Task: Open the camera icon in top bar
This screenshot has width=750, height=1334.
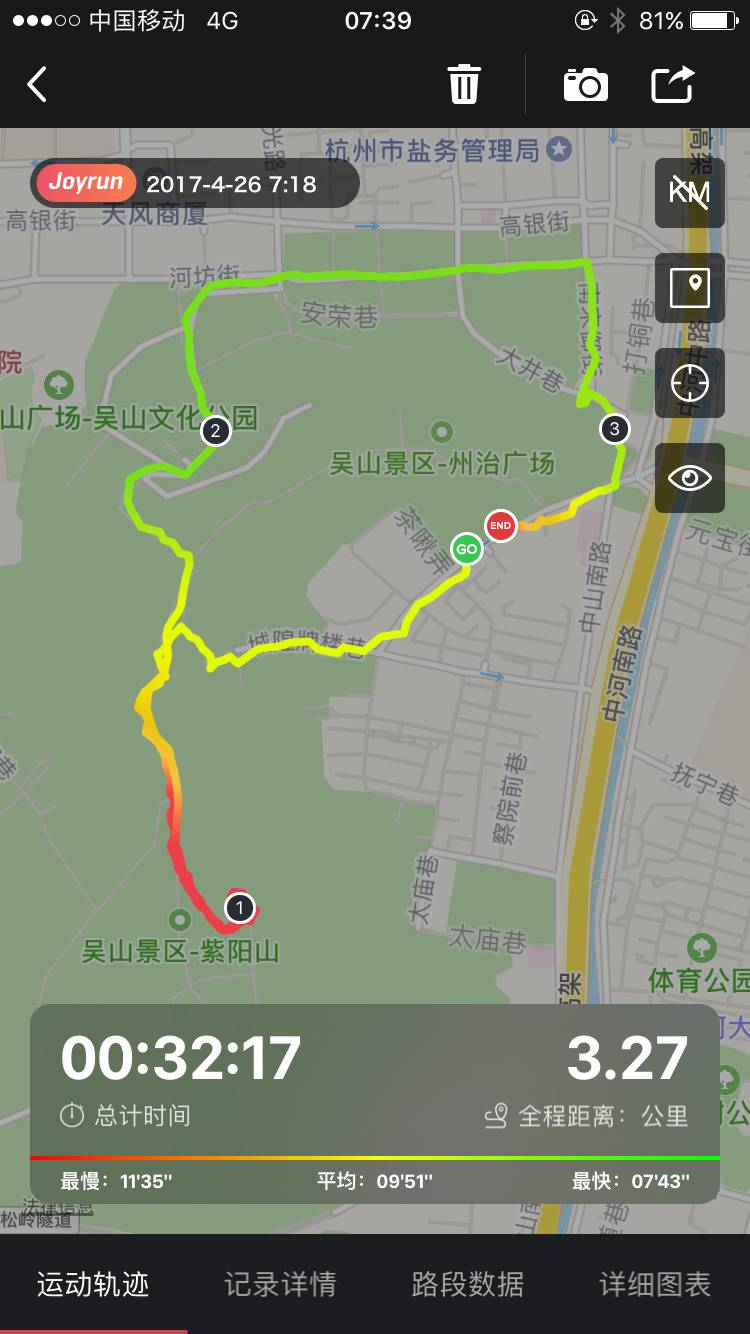Action: click(586, 85)
